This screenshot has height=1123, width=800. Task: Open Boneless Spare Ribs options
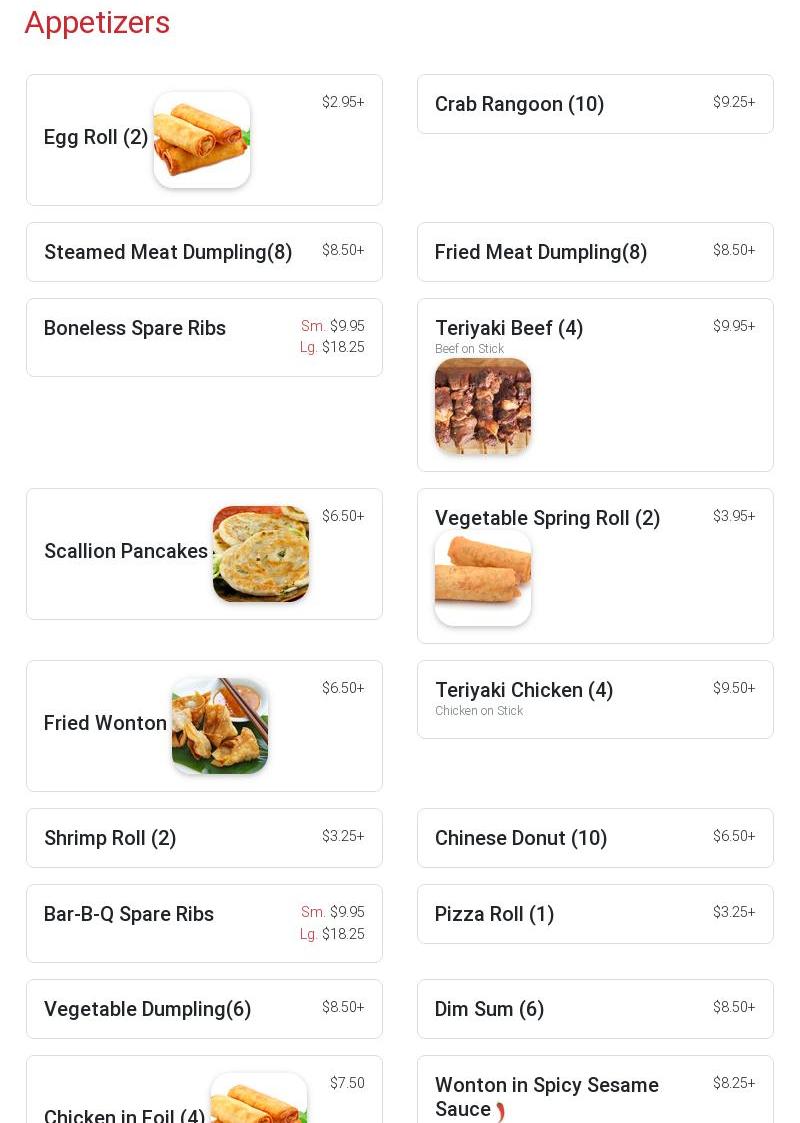pyautogui.click(x=135, y=329)
